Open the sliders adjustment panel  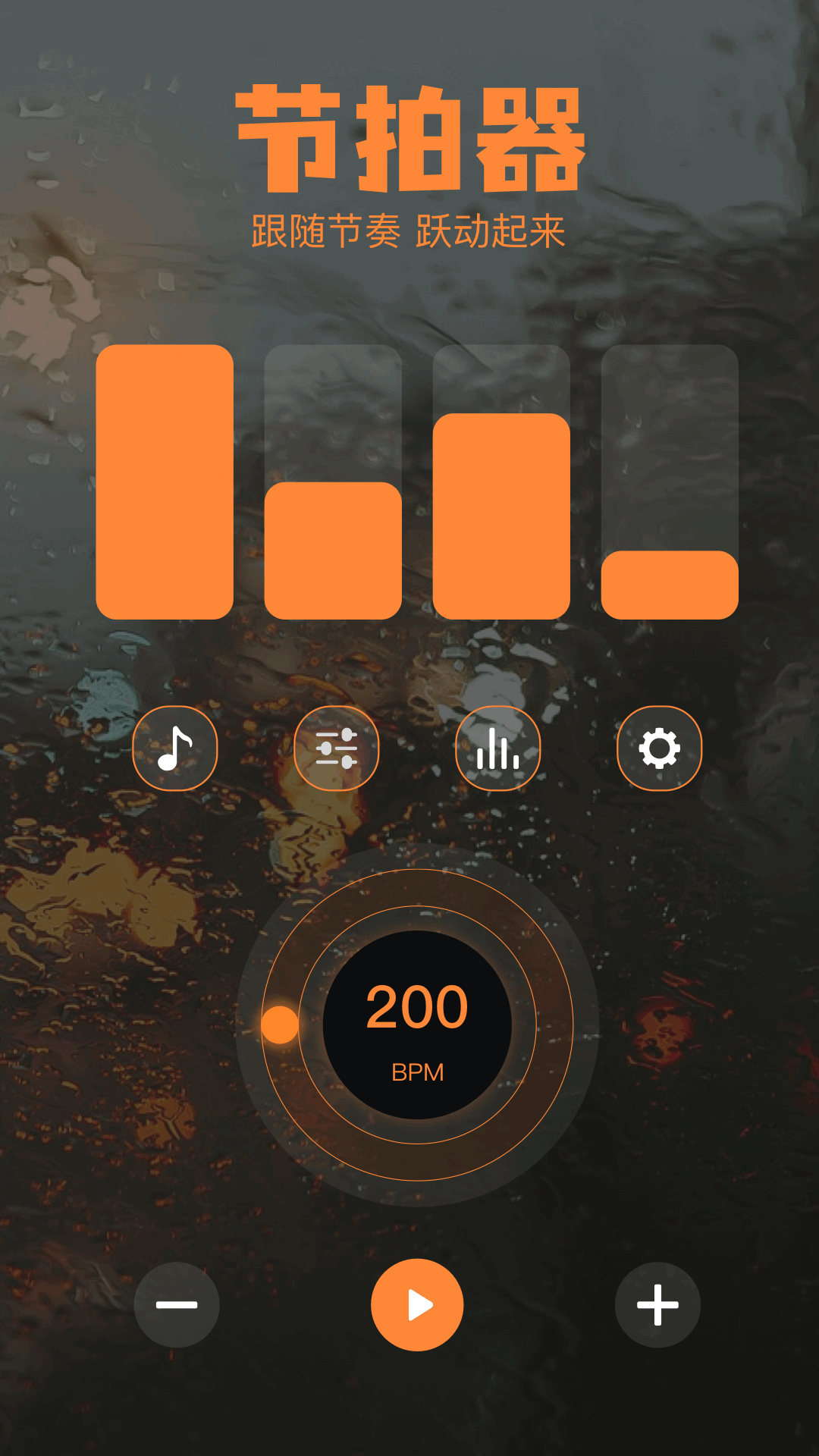pyautogui.click(x=336, y=748)
